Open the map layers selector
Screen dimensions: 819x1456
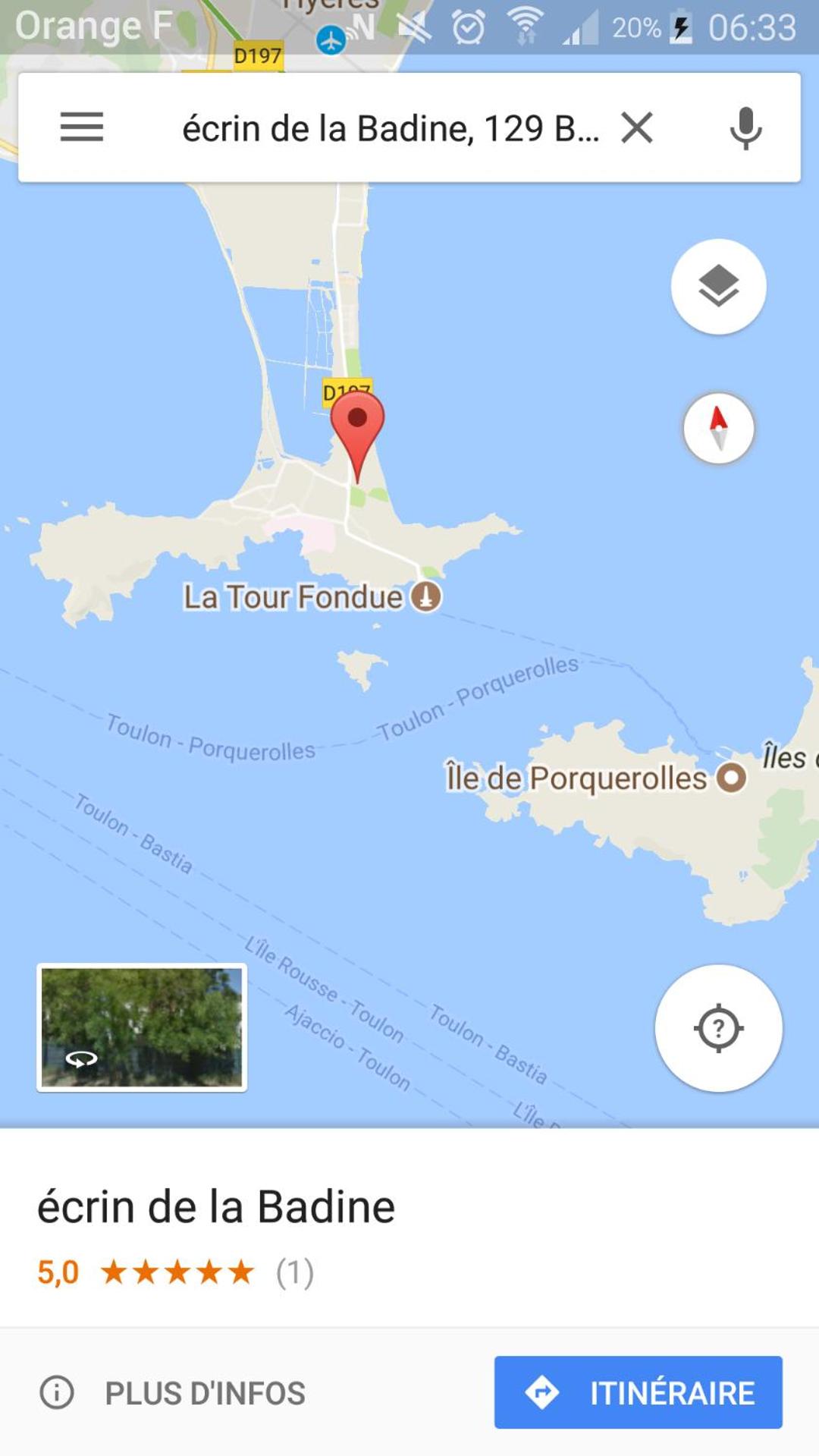[718, 287]
